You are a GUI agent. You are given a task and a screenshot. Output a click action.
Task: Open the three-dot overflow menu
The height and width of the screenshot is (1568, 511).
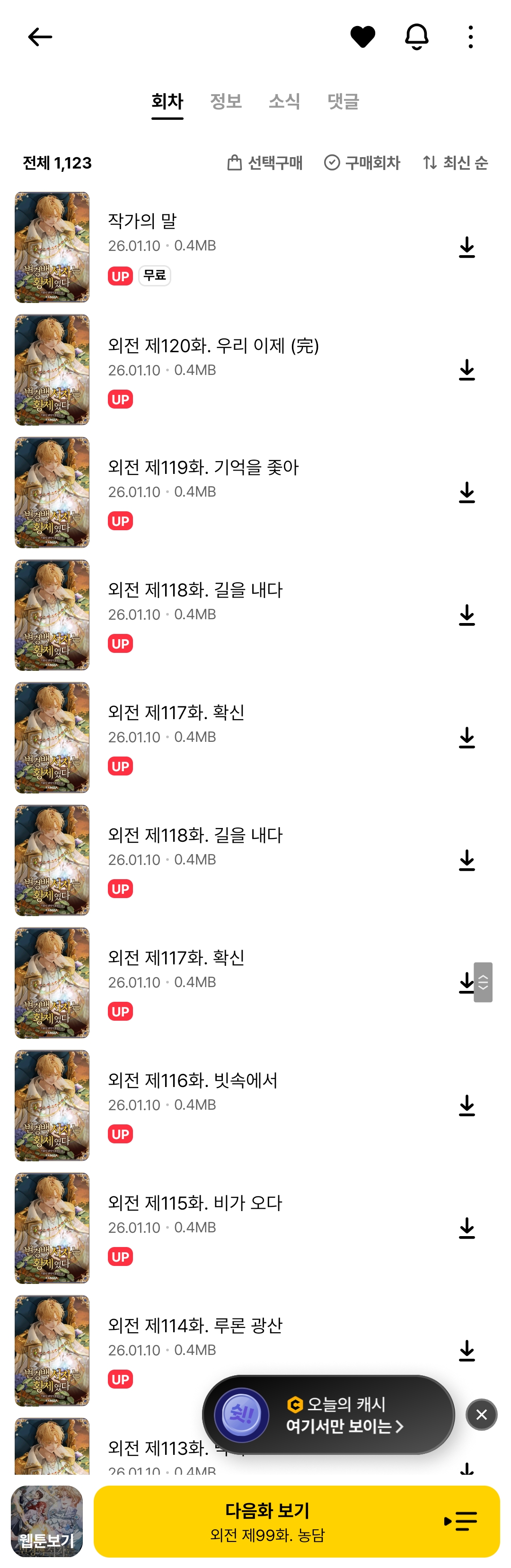coord(470,37)
